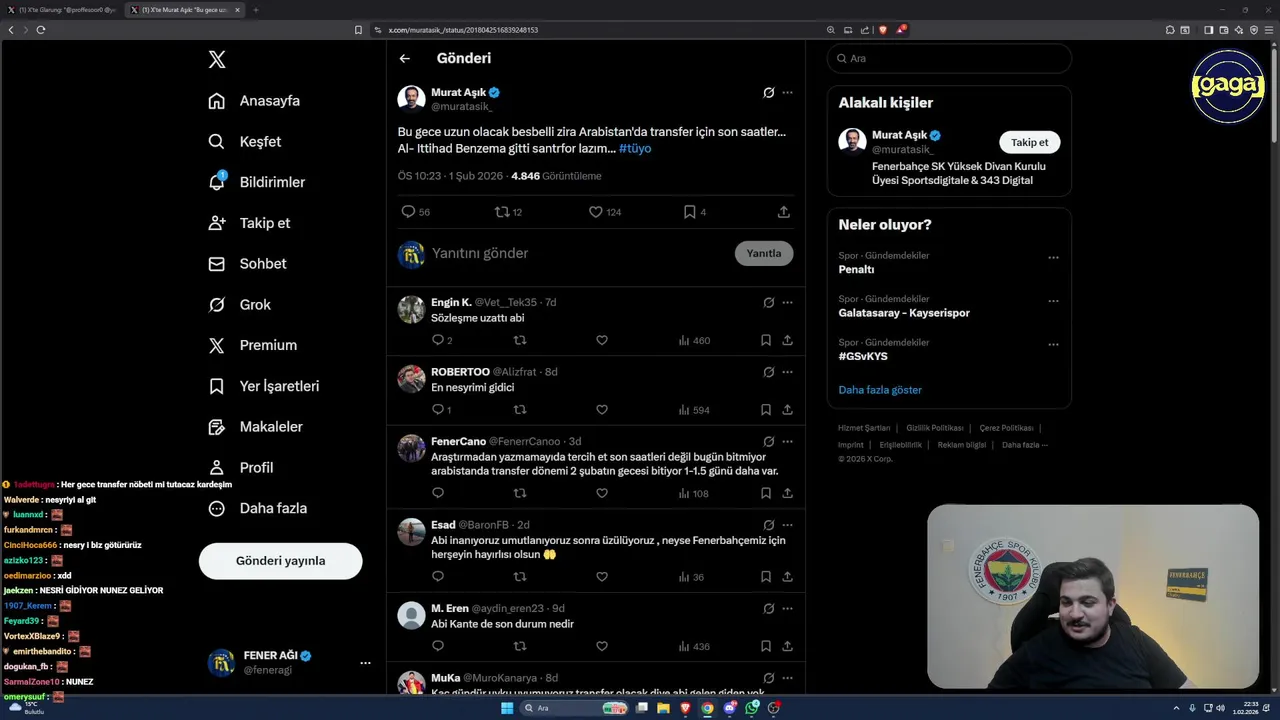Image resolution: width=1280 pixels, height=720 pixels.
Task: Repost Murat Aşık's post
Action: 502,212
